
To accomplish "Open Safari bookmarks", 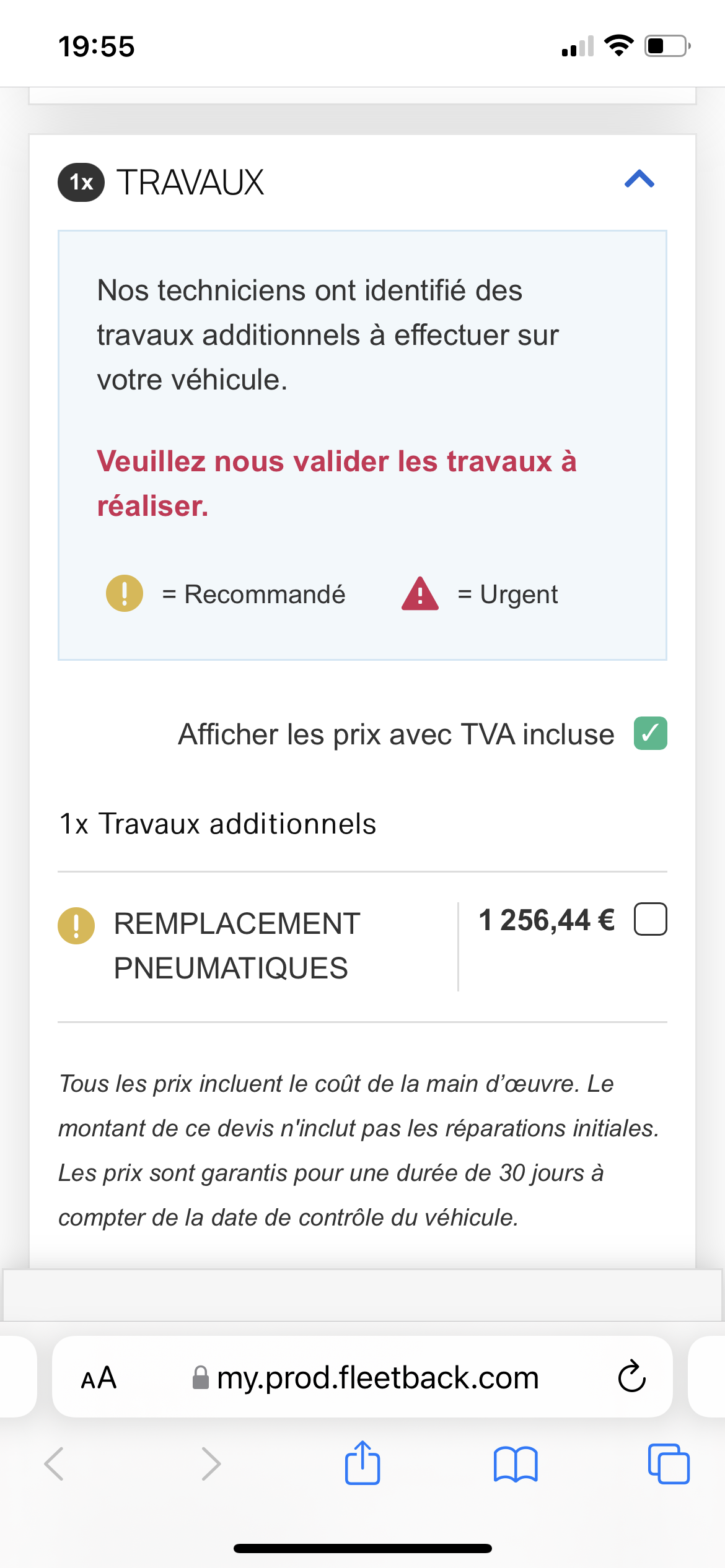I will tap(516, 1464).
